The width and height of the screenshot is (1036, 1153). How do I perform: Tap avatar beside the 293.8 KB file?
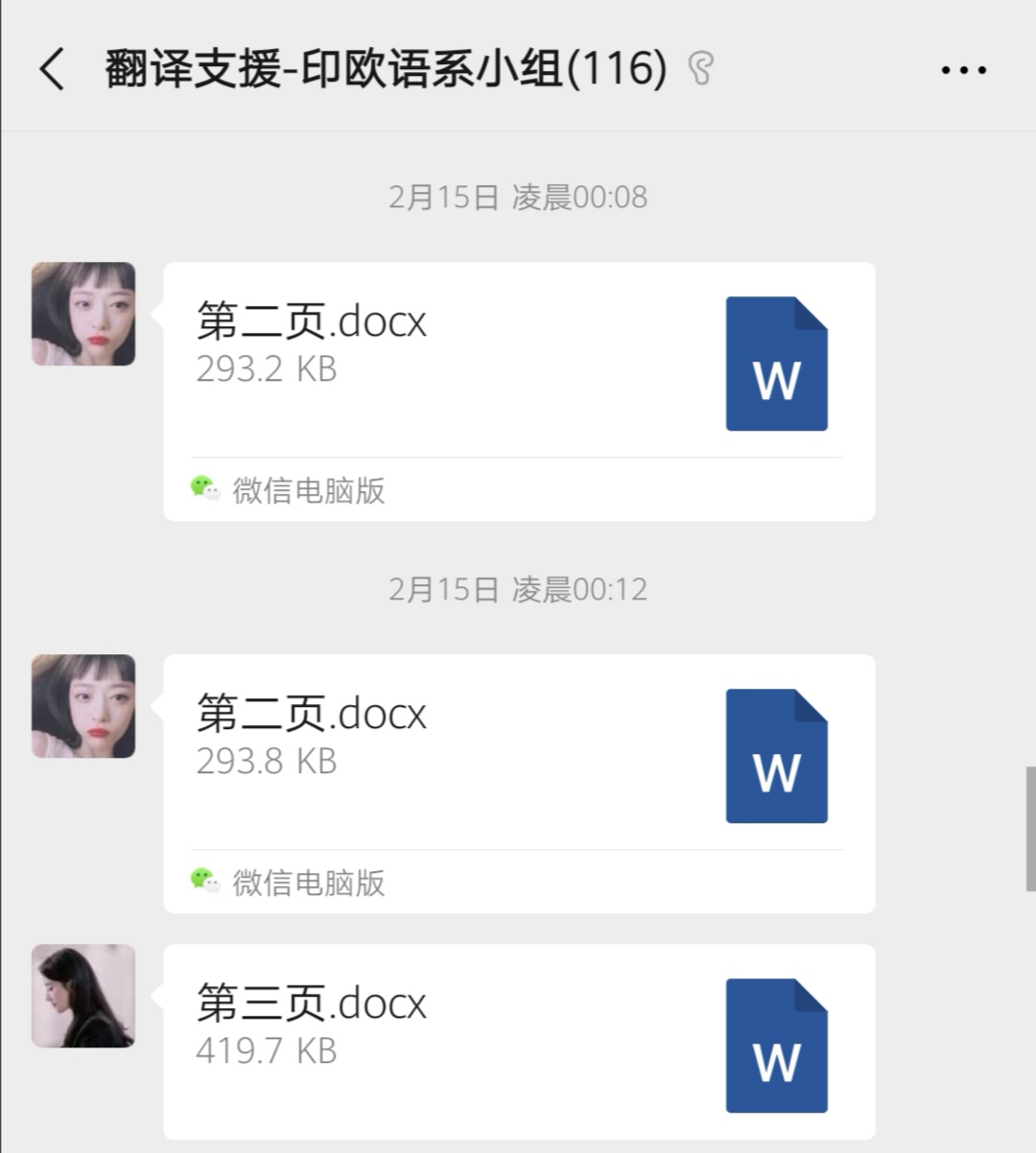(x=83, y=706)
